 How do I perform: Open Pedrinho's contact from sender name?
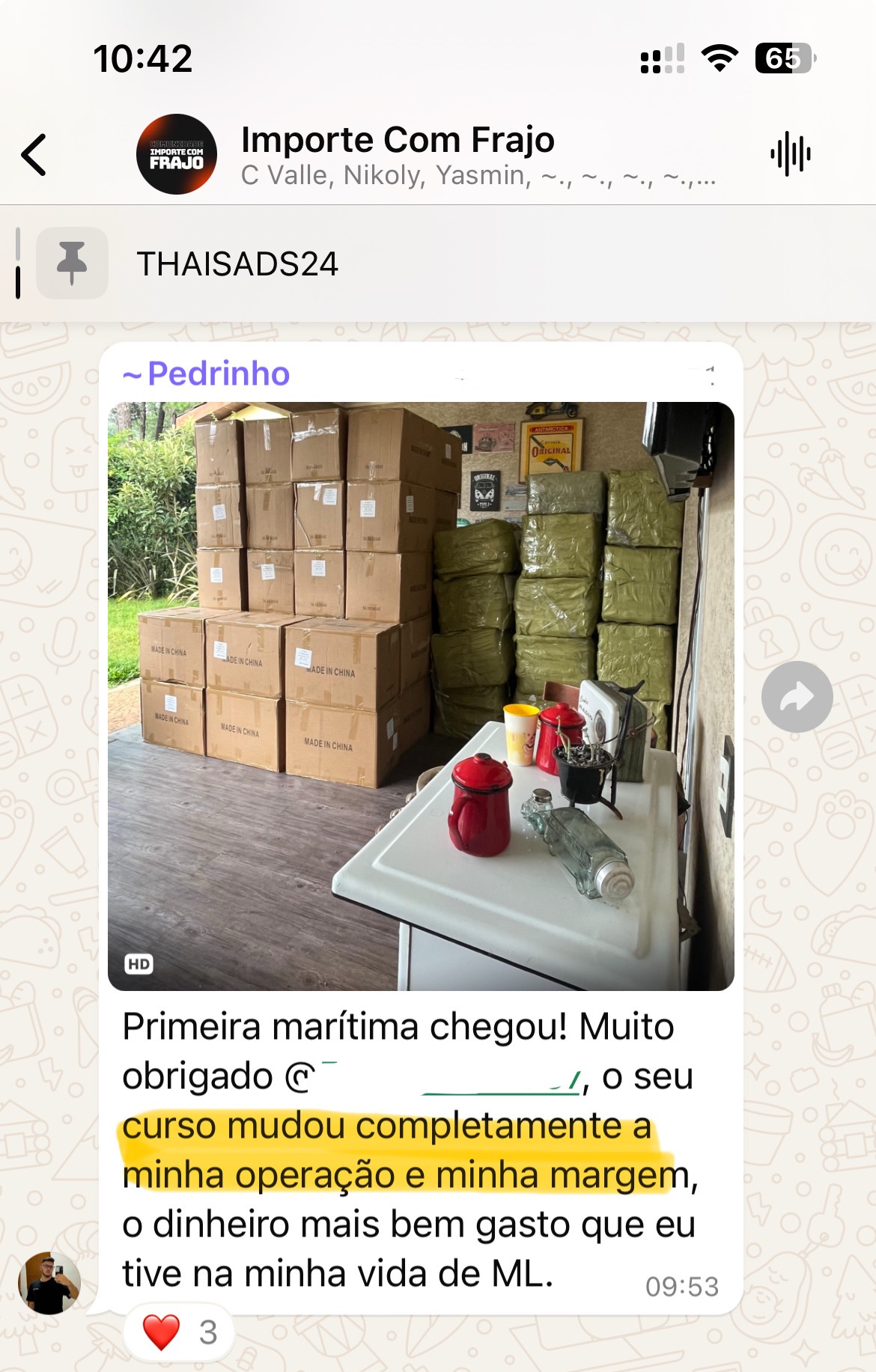(217, 374)
